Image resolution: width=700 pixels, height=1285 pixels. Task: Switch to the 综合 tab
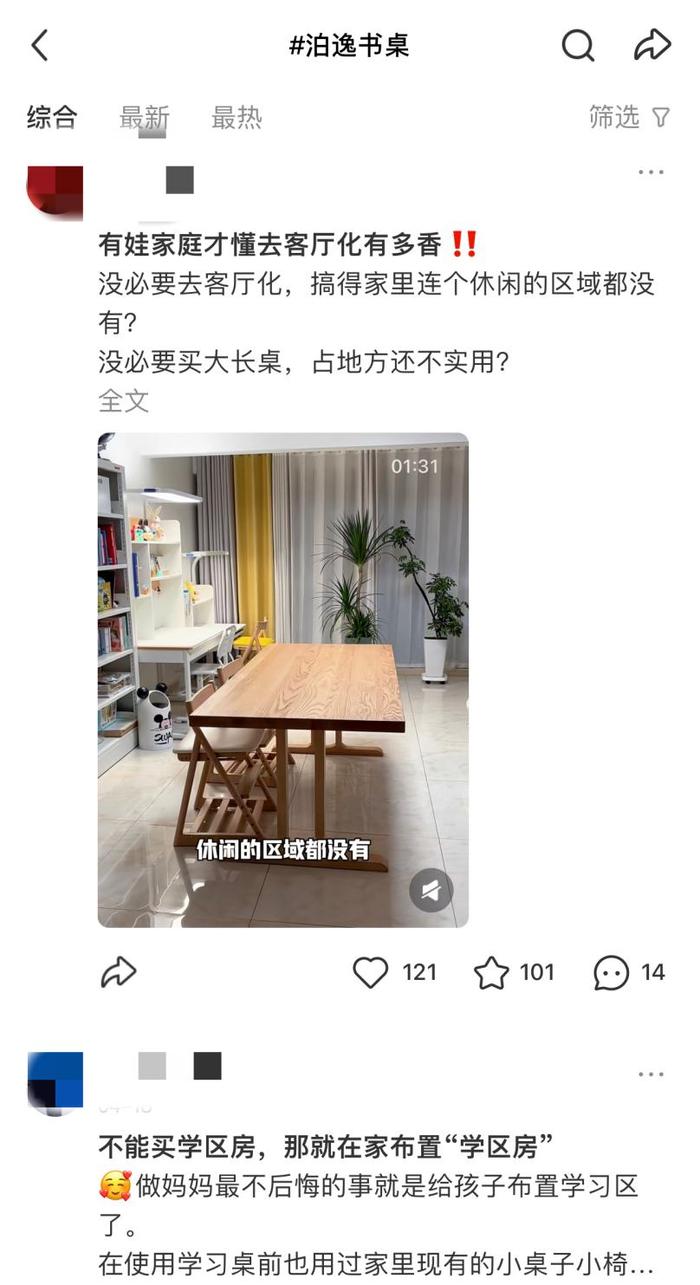click(x=52, y=117)
